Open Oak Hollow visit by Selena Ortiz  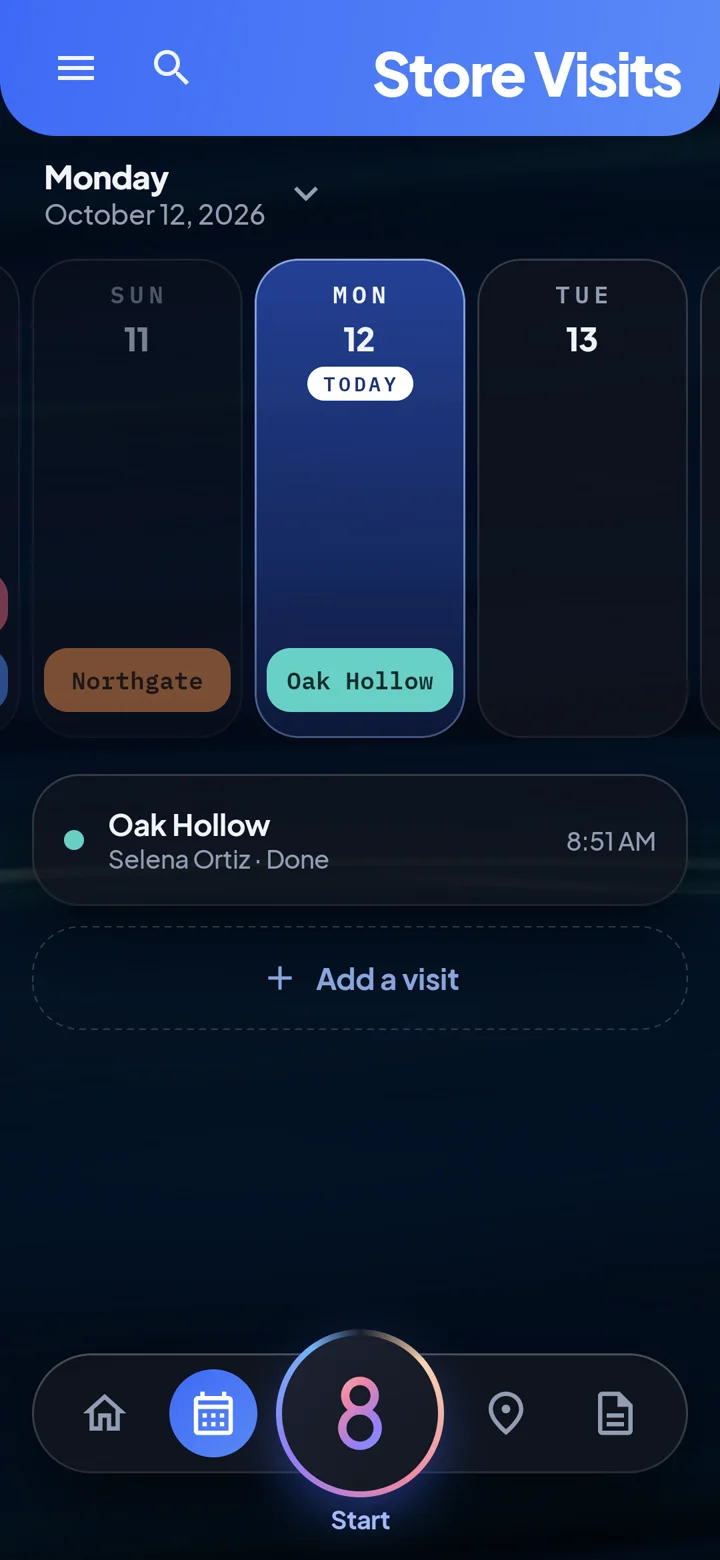click(360, 840)
